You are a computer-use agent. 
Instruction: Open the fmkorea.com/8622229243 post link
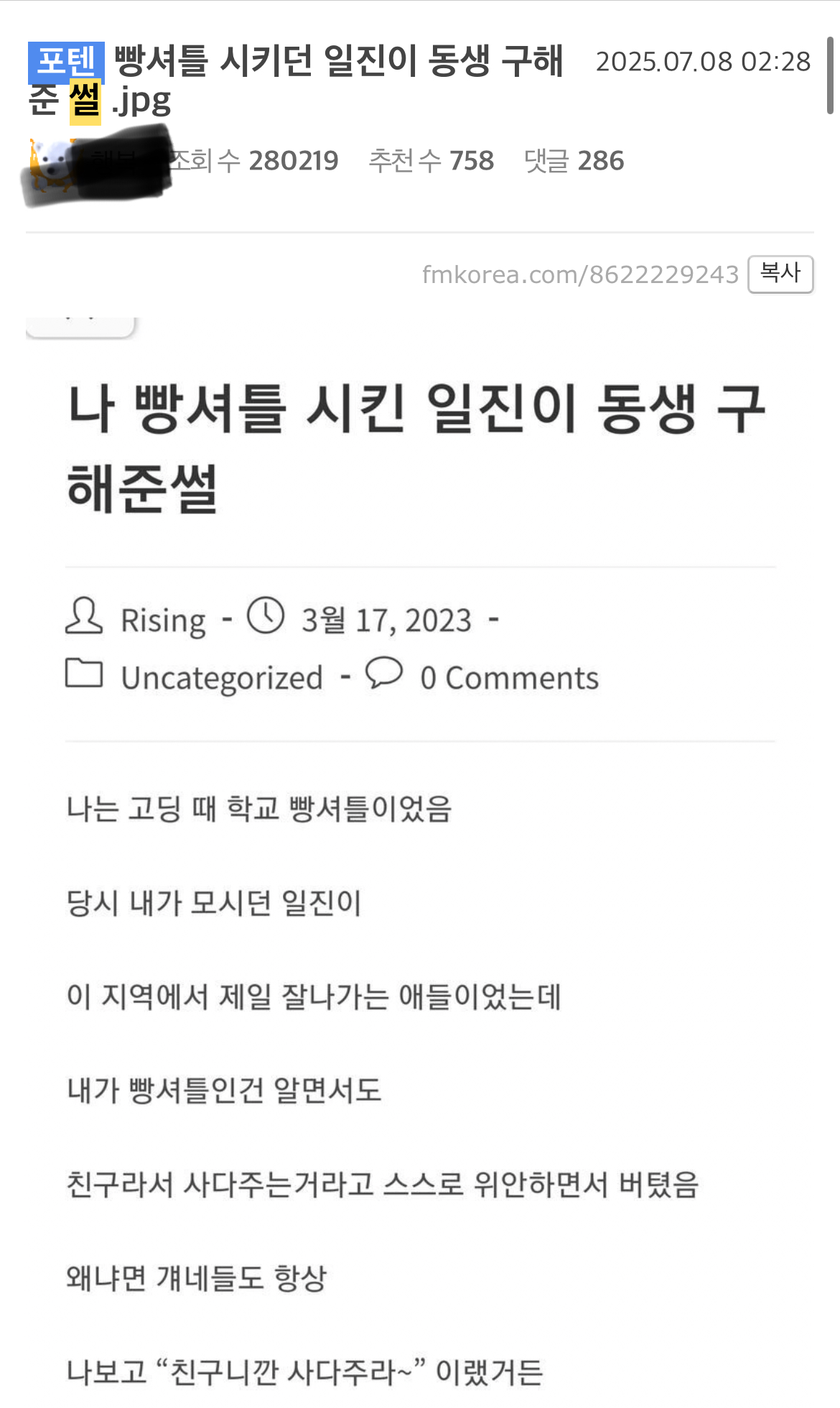click(x=579, y=274)
